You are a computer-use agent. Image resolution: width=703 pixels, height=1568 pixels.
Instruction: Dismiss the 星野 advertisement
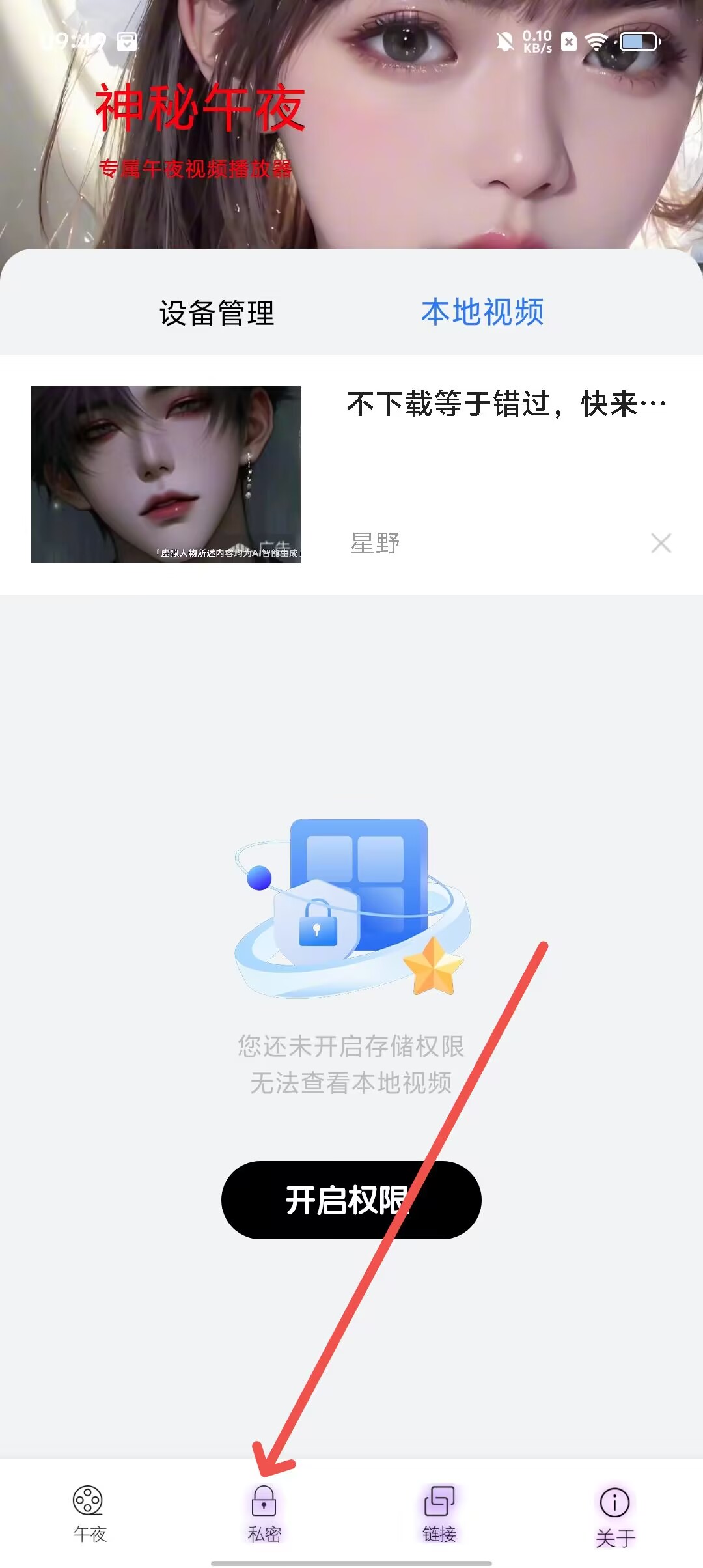click(661, 543)
